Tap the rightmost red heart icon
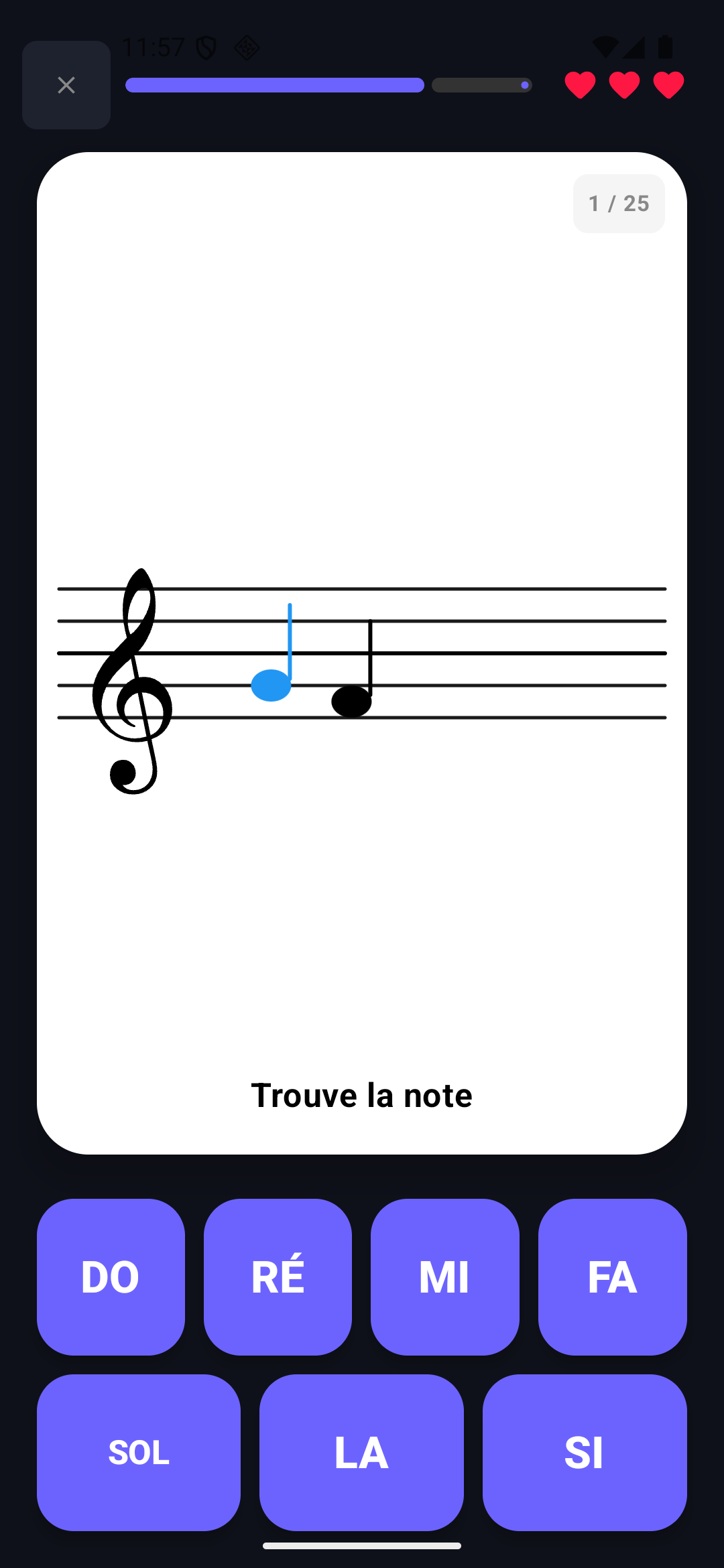This screenshot has width=724, height=1568. coord(668,85)
